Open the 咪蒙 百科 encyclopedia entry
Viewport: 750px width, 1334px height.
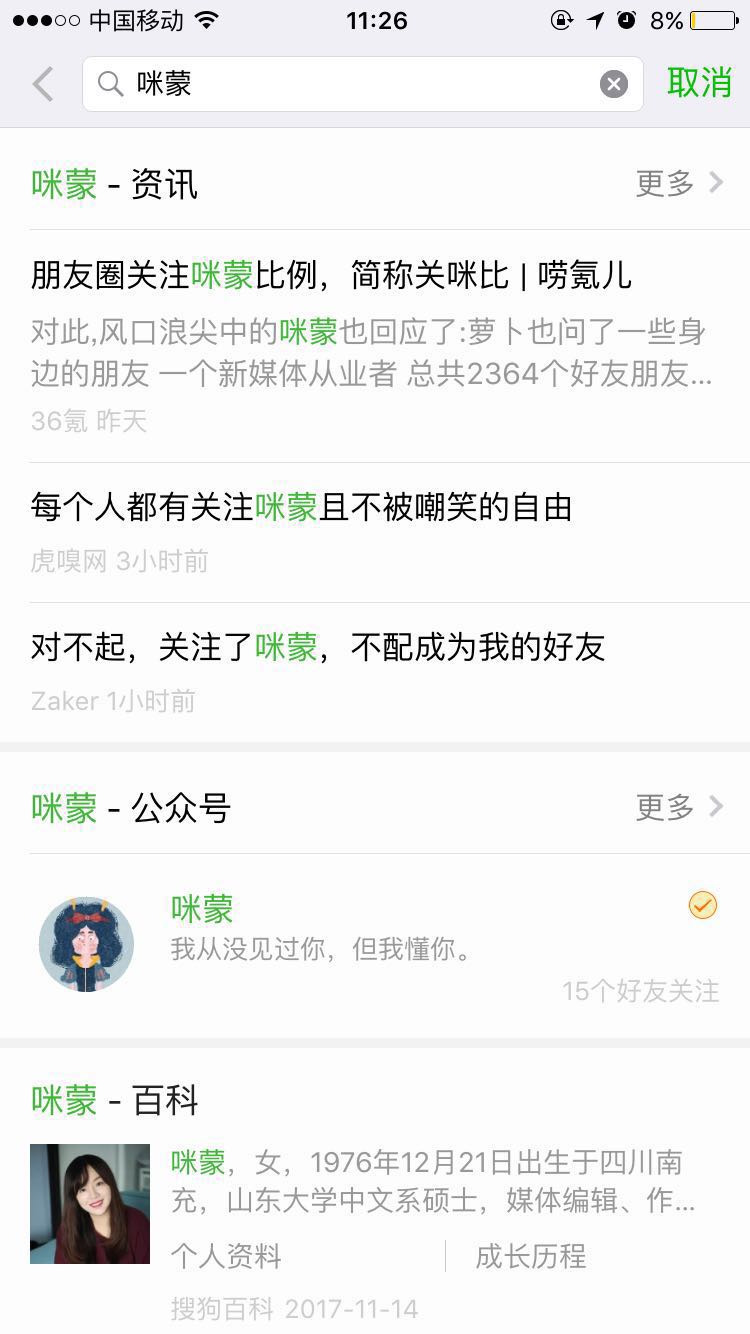[430, 1180]
